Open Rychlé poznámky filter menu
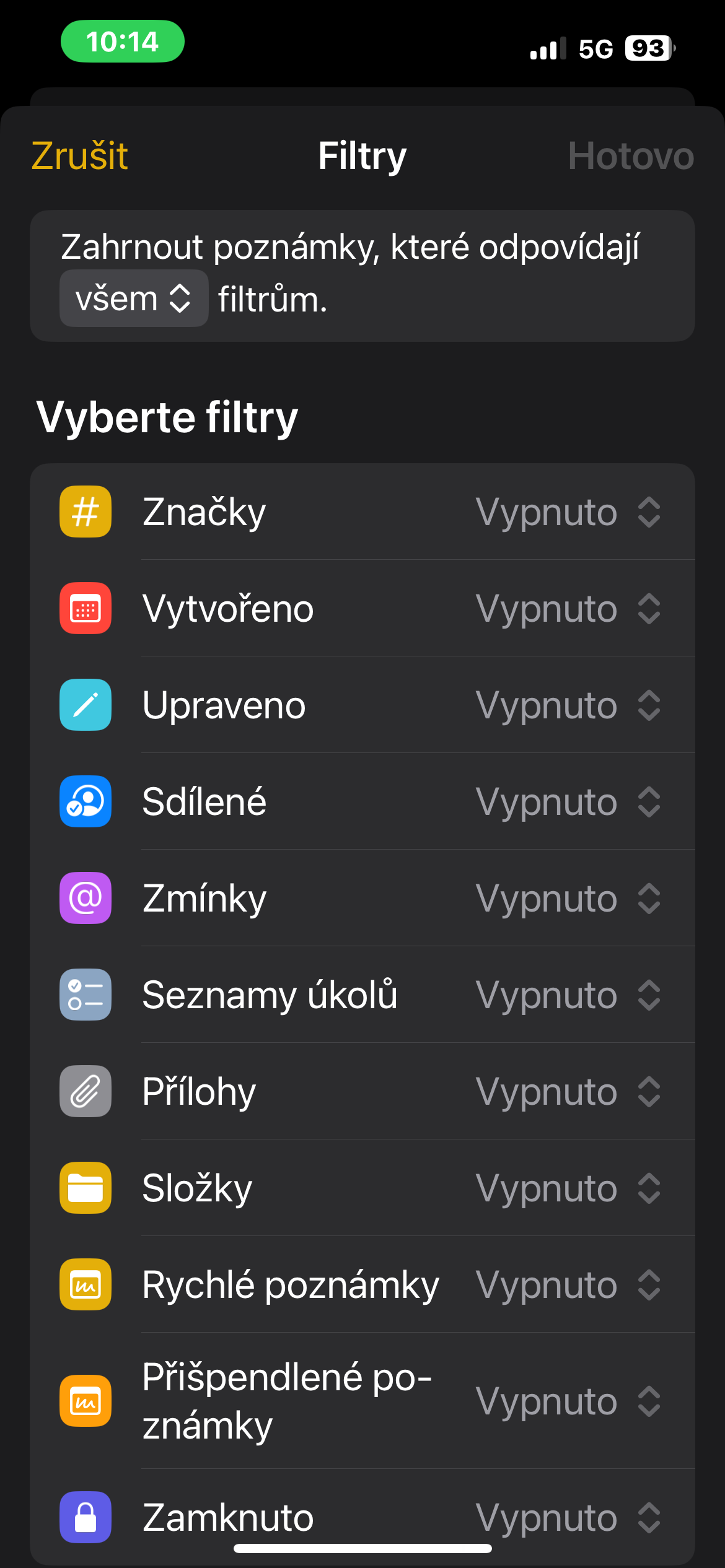This screenshot has width=725, height=1568. point(568,1285)
